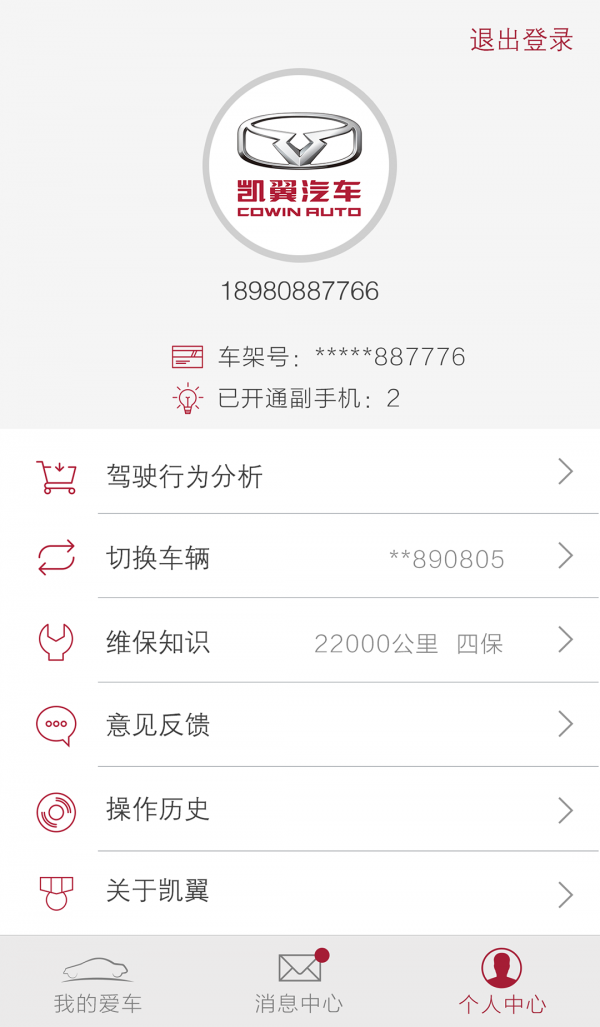Switch to the 消息中心 tab

[299, 983]
